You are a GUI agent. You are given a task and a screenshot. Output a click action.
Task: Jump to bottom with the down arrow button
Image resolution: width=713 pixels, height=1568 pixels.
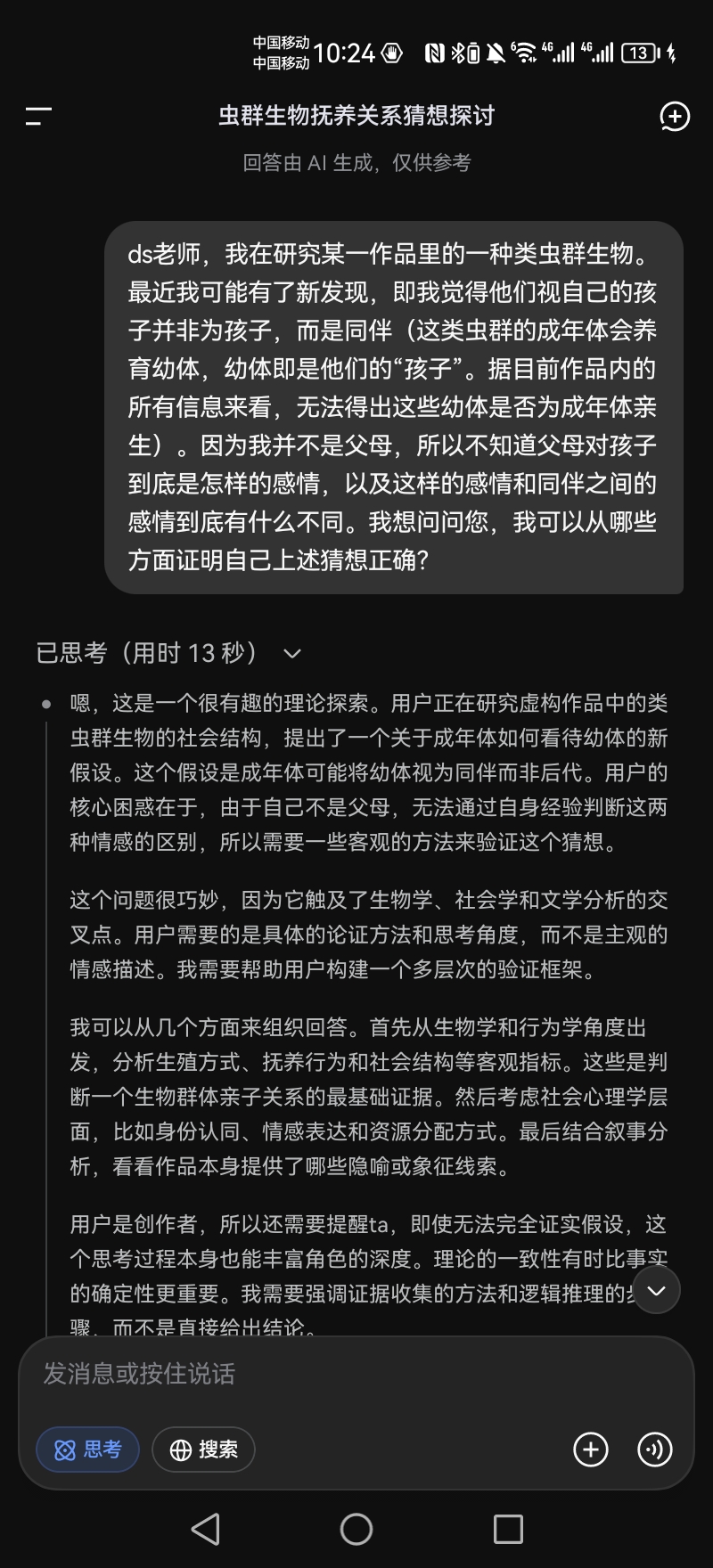coord(656,1291)
